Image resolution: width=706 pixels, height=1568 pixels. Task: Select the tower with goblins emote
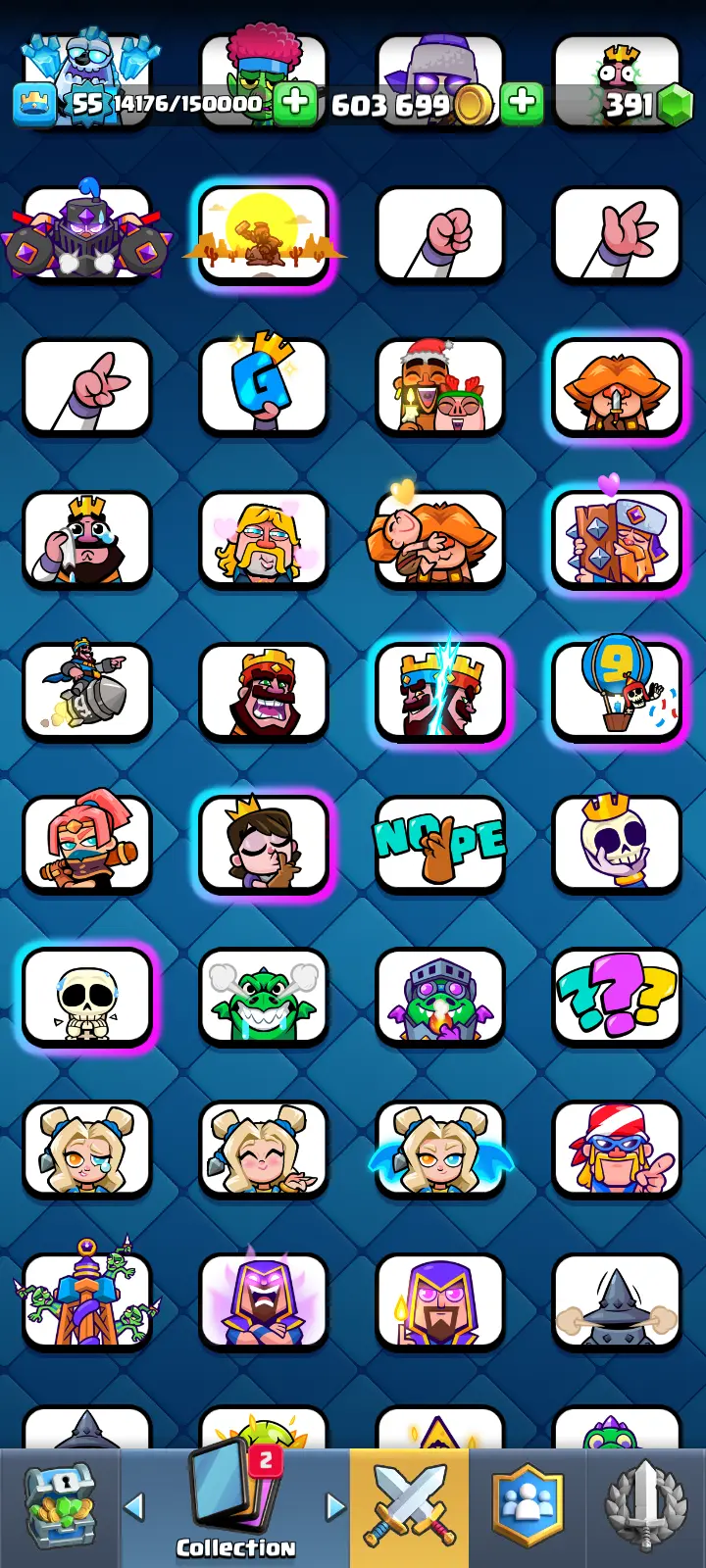pyautogui.click(x=87, y=1300)
